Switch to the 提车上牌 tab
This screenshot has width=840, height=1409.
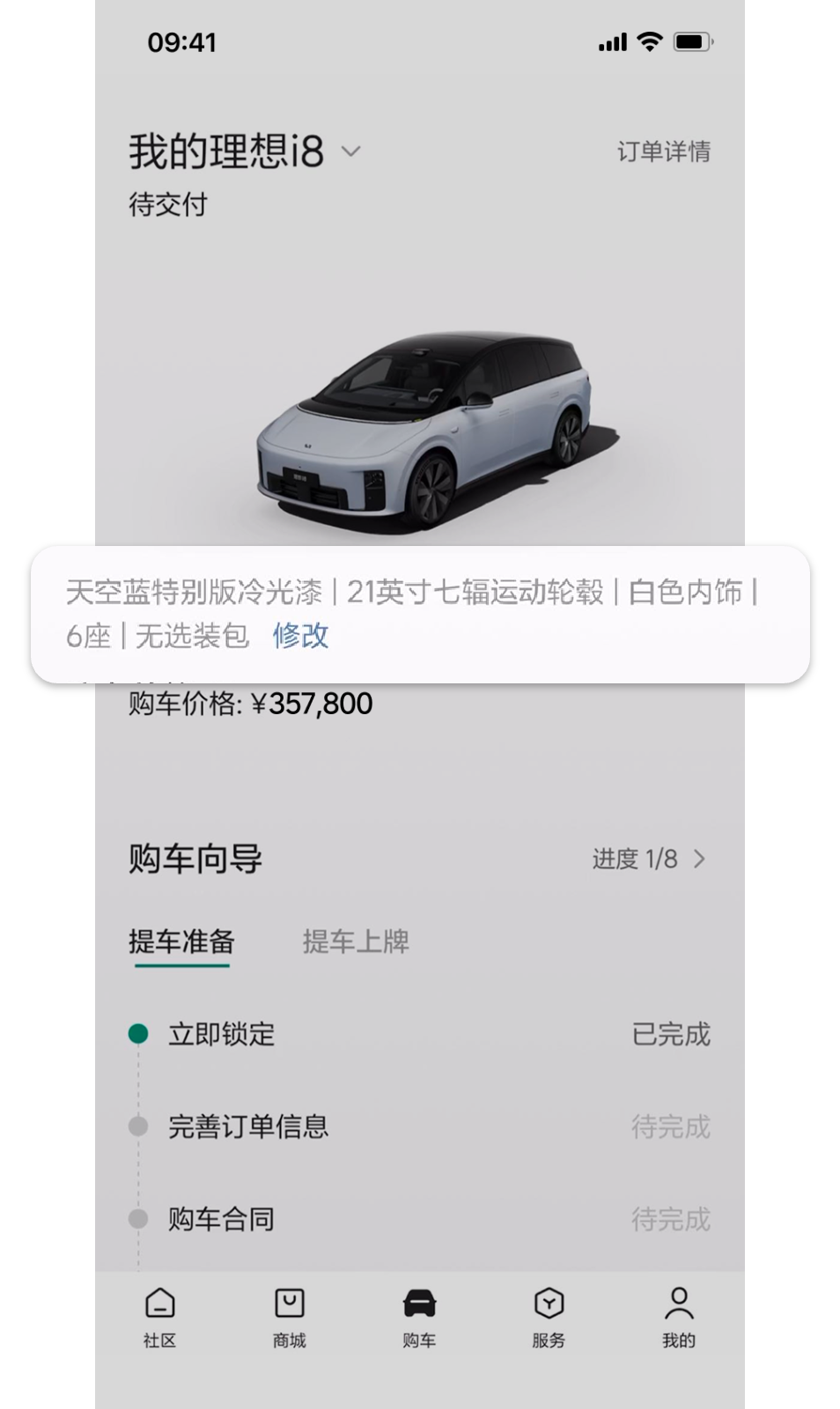[x=357, y=941]
